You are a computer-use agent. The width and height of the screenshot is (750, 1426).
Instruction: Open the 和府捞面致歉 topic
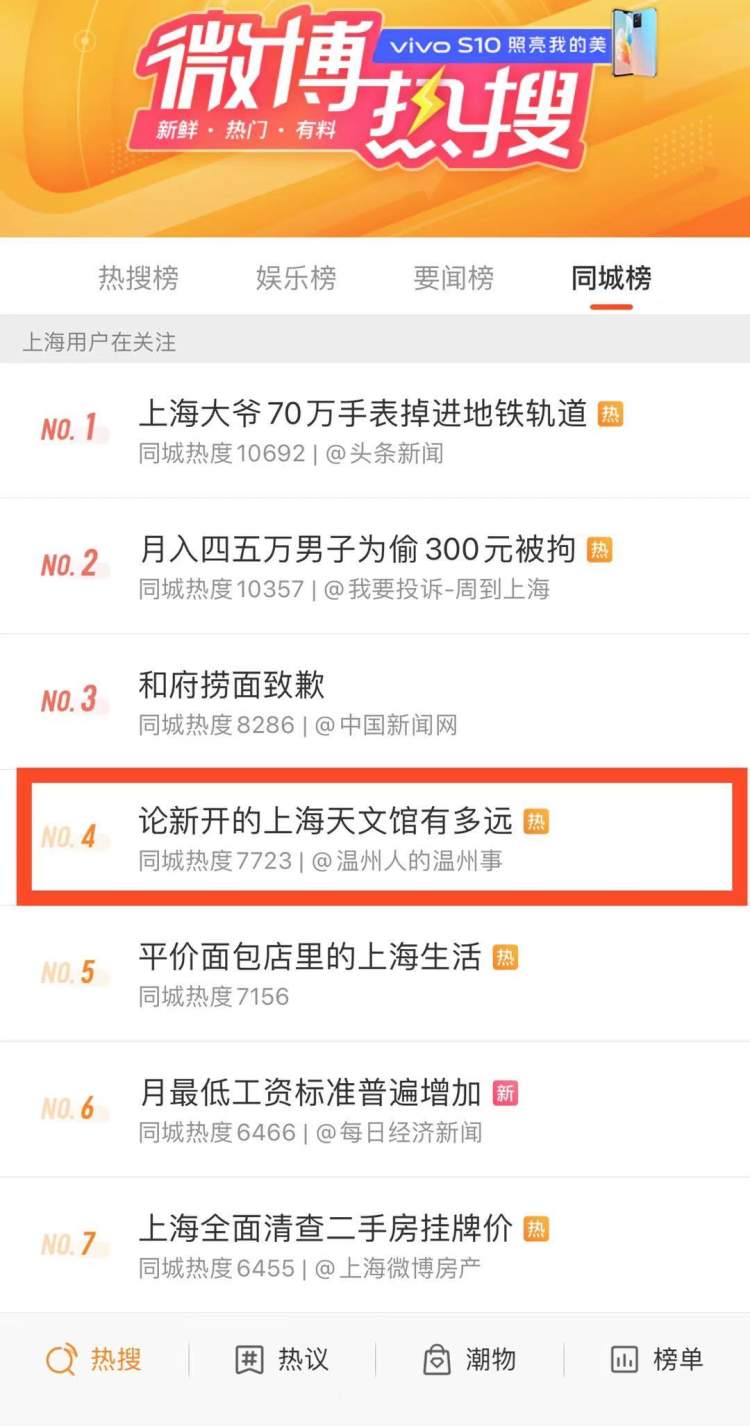tap(375, 702)
